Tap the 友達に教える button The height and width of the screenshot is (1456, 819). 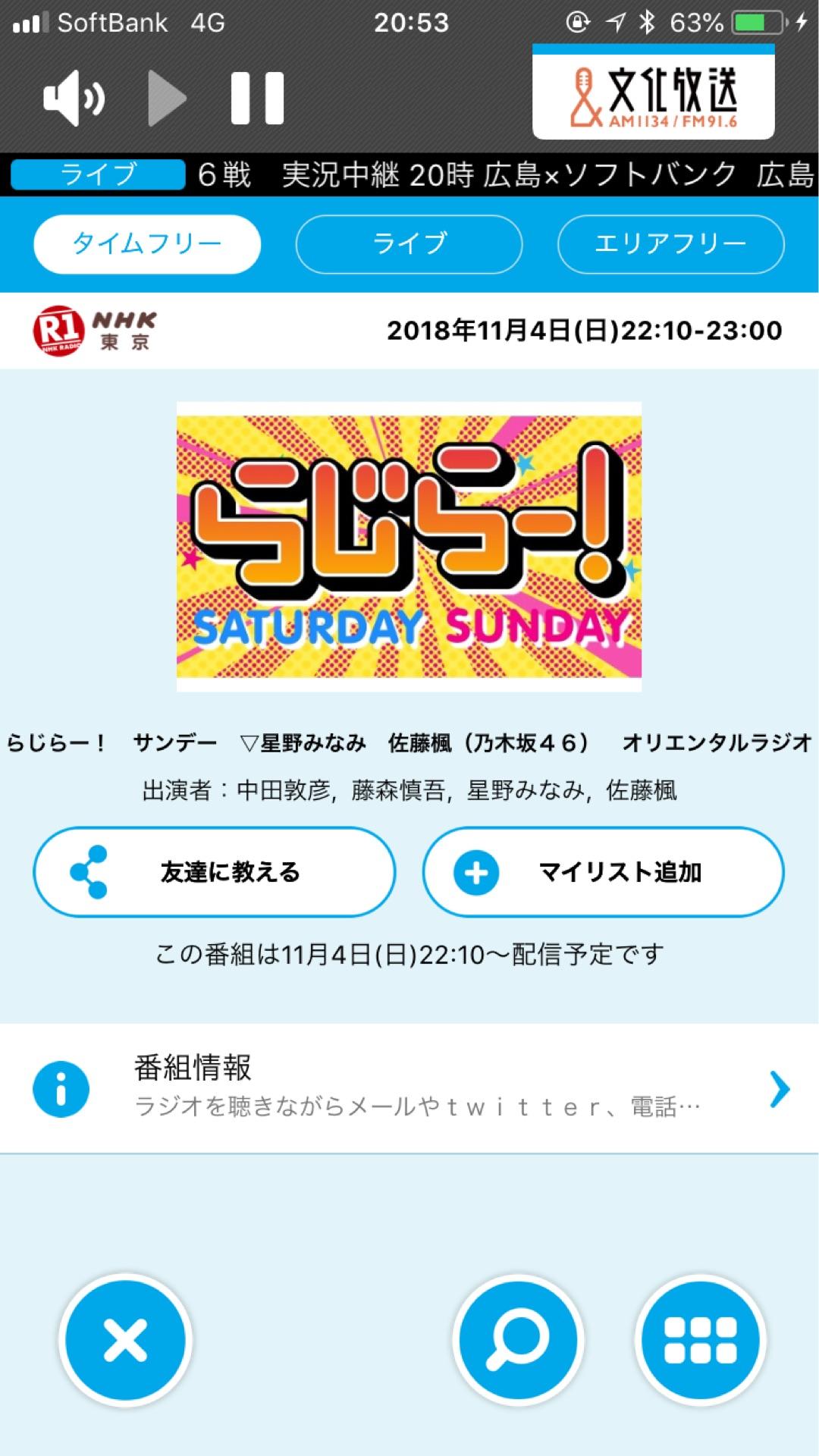coord(215,872)
